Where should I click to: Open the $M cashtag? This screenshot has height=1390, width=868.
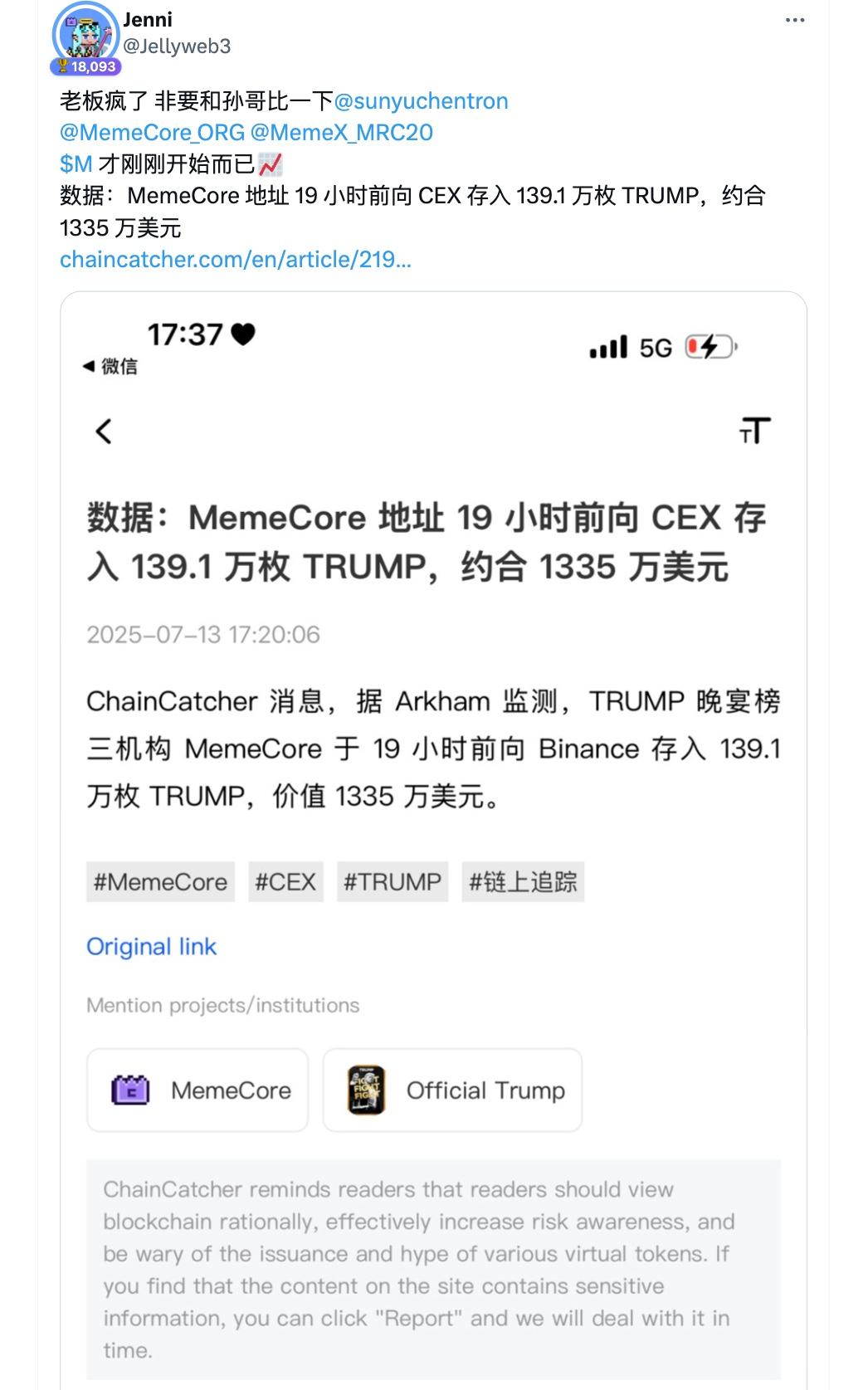(76, 164)
